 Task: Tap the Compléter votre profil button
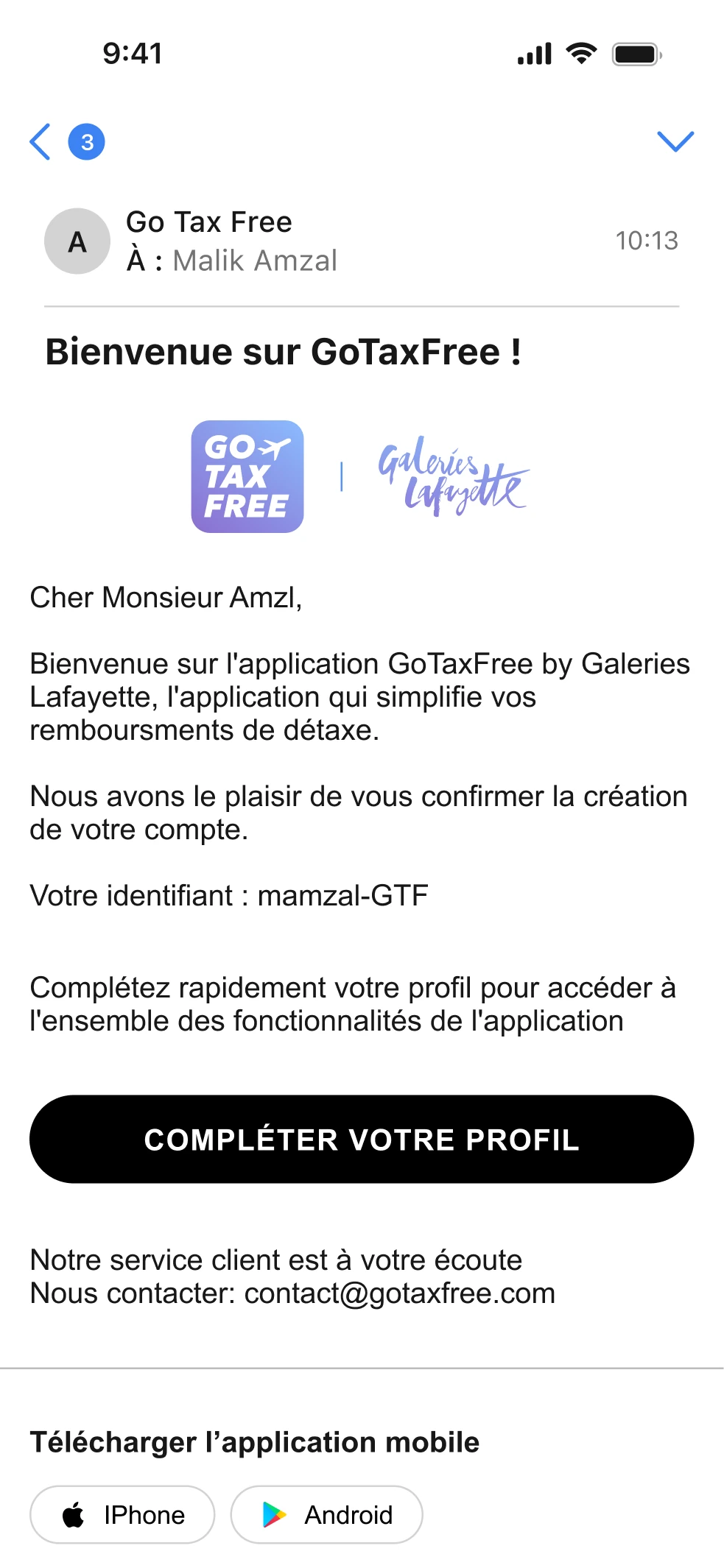(x=362, y=1139)
